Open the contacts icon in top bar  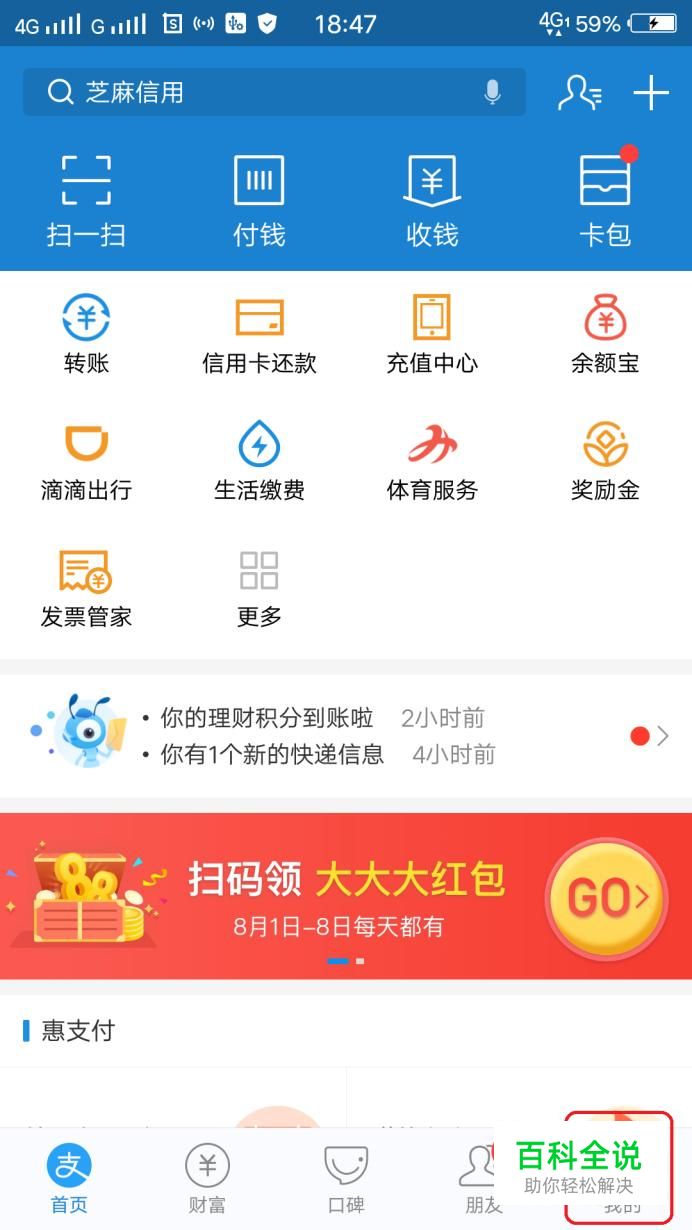579,93
